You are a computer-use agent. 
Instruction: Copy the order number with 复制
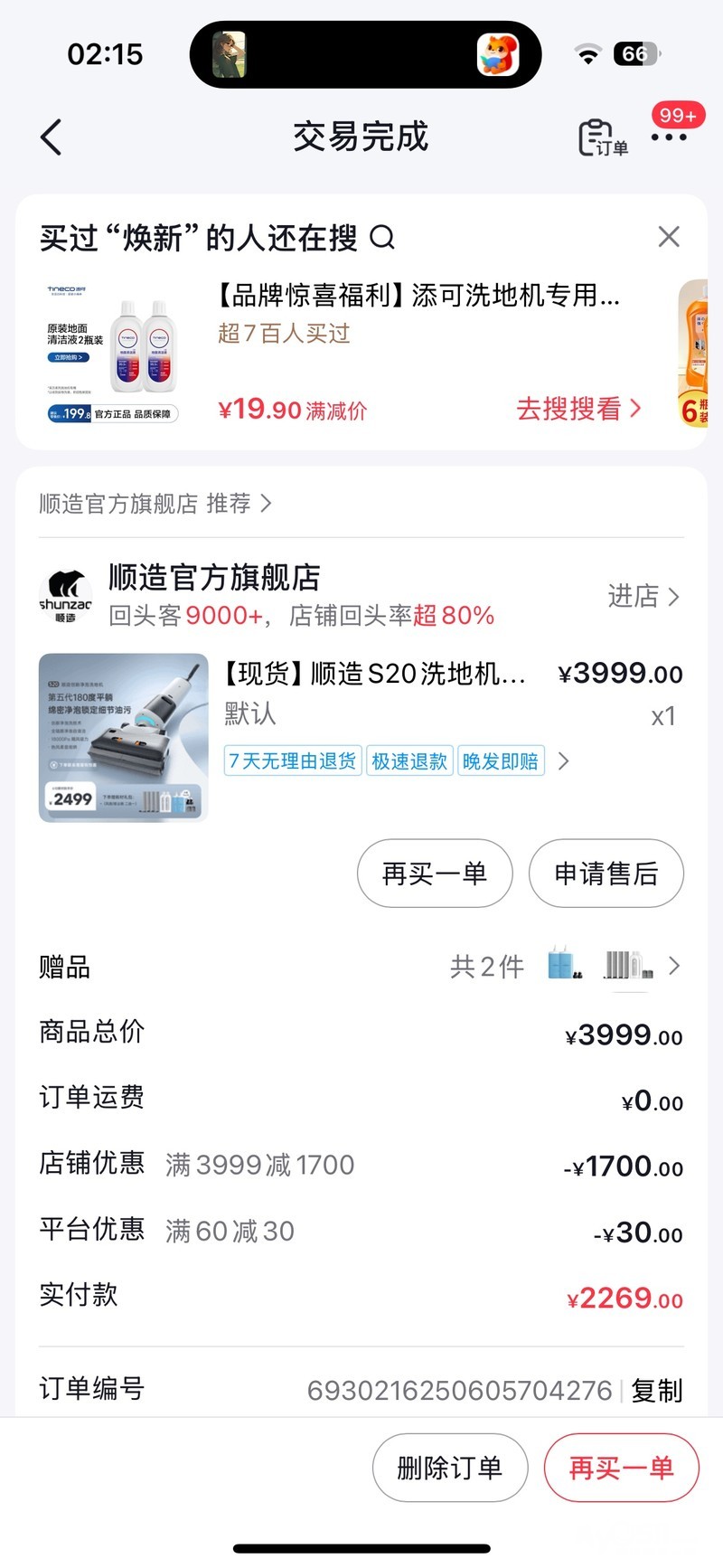[x=657, y=1390]
